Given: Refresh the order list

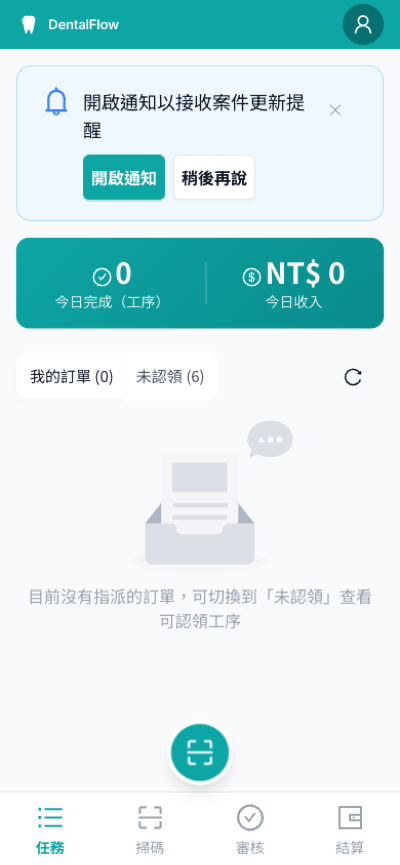Looking at the screenshot, I should (353, 377).
